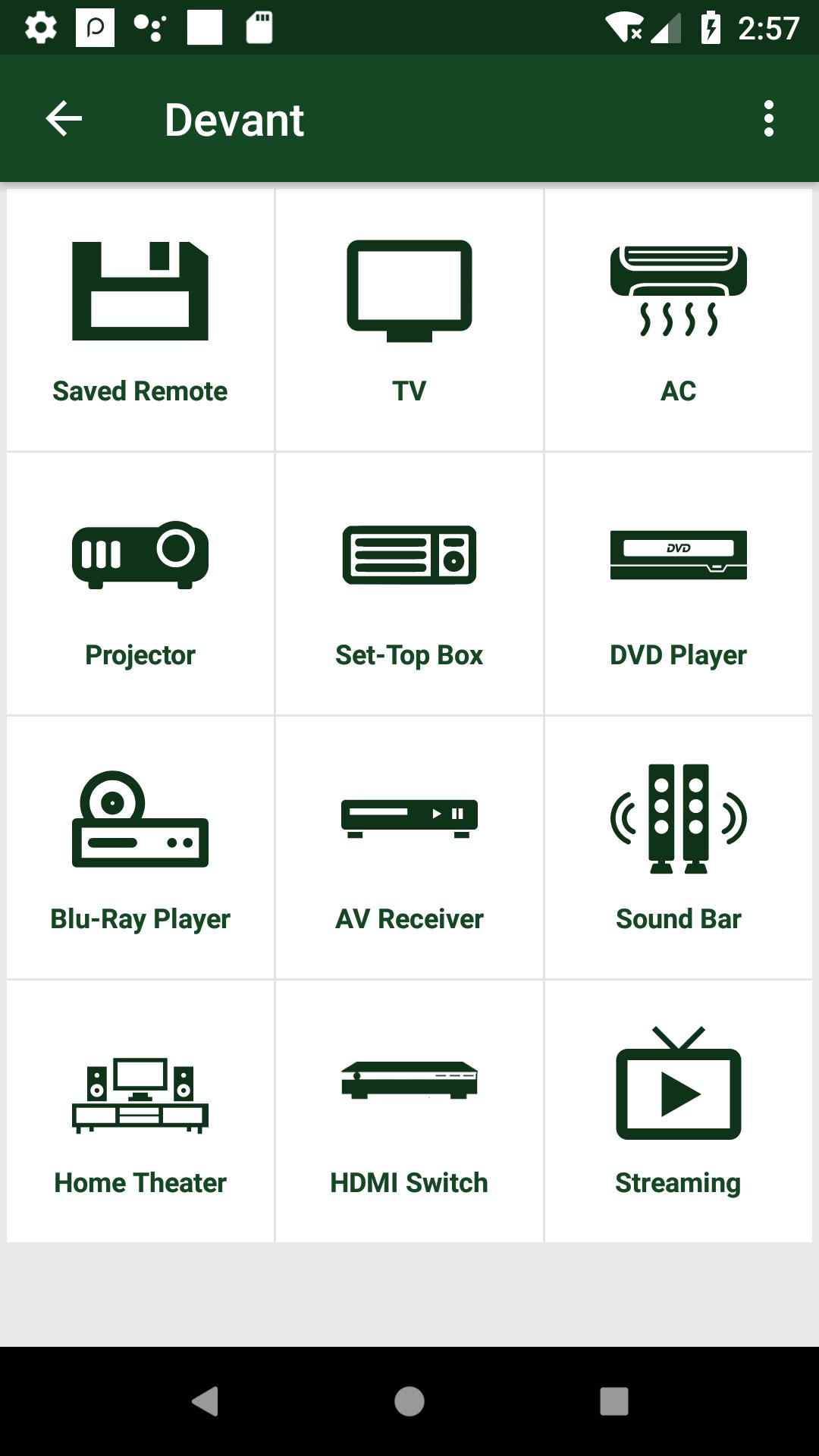Select the AV Receiver tile
This screenshot has width=819, height=1456.
[409, 848]
